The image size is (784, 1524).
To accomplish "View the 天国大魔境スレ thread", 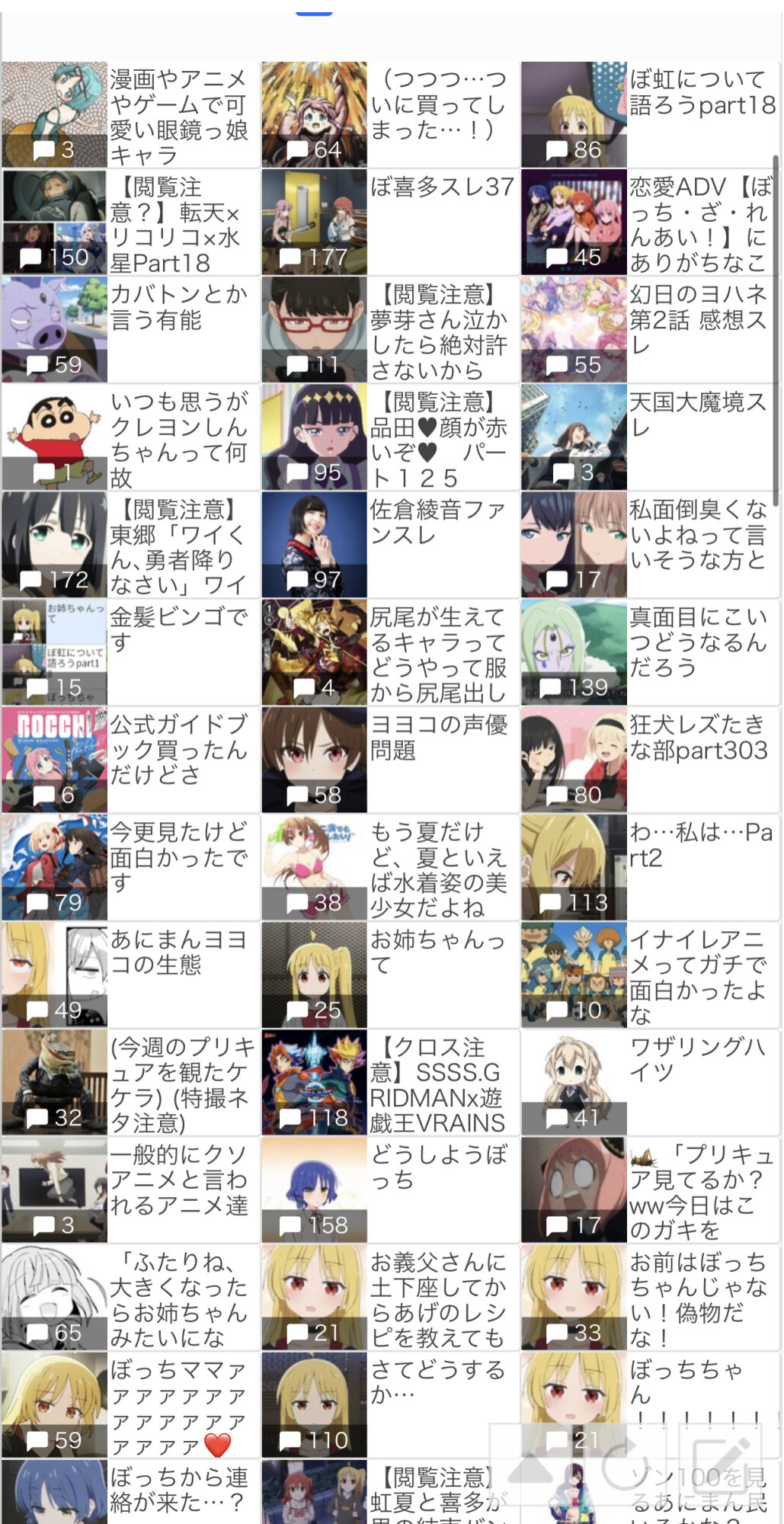I will click(x=651, y=437).
